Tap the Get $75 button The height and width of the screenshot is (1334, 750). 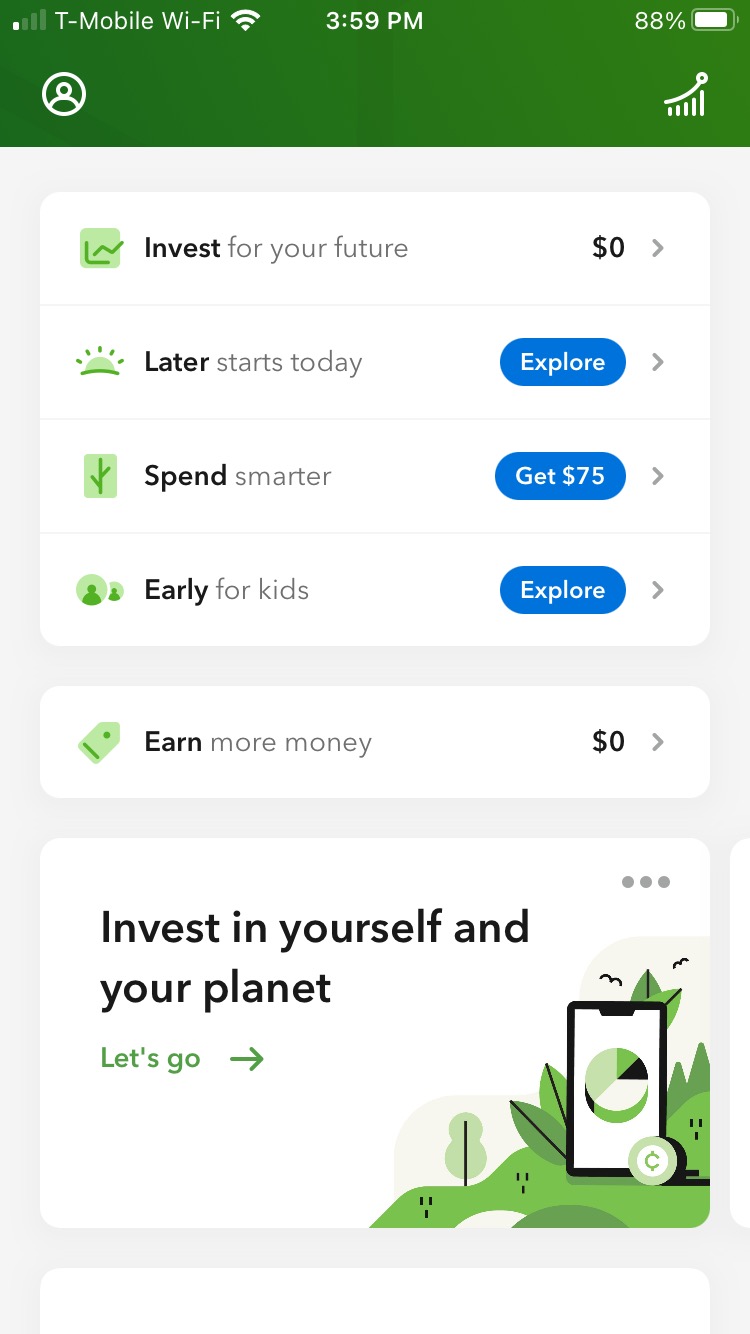coord(560,476)
